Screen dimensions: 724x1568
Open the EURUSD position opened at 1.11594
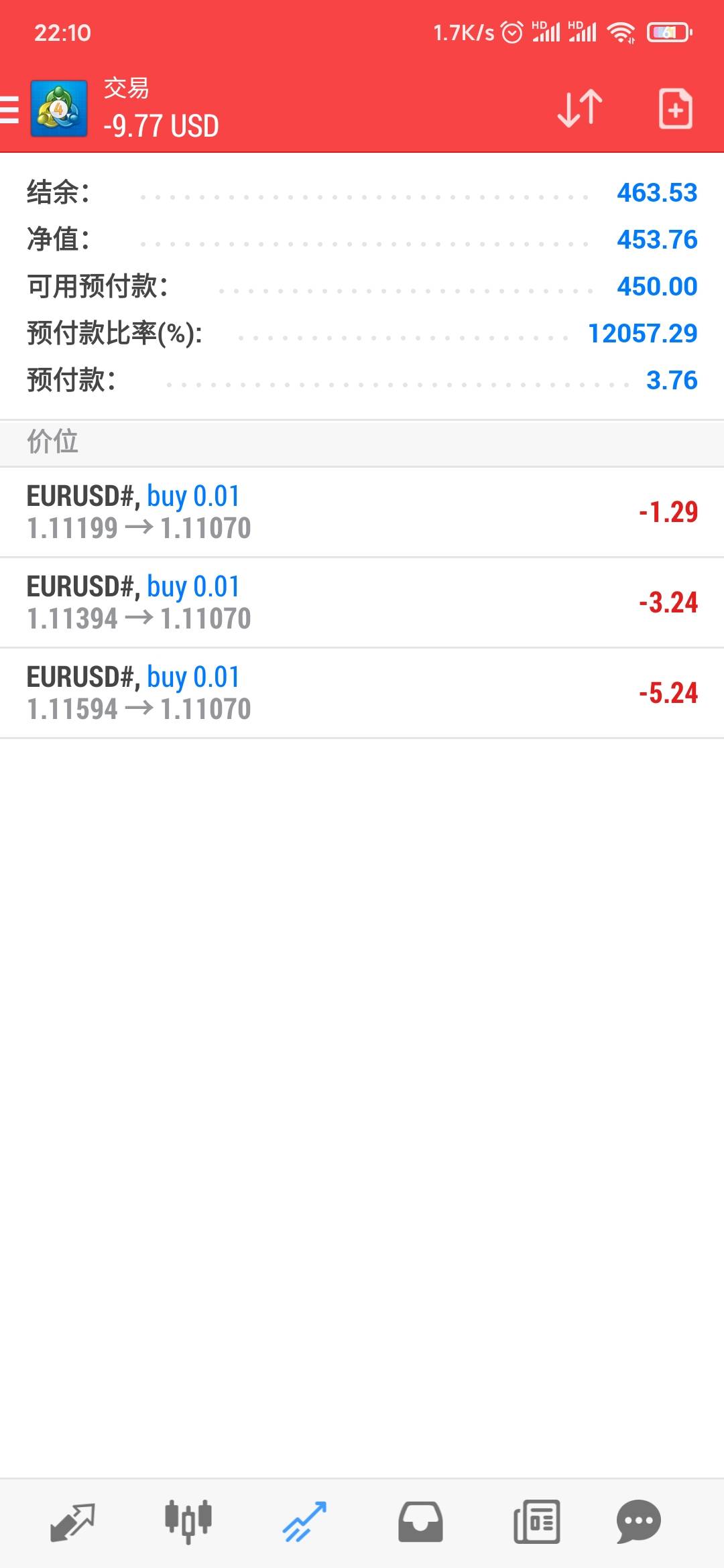362,694
